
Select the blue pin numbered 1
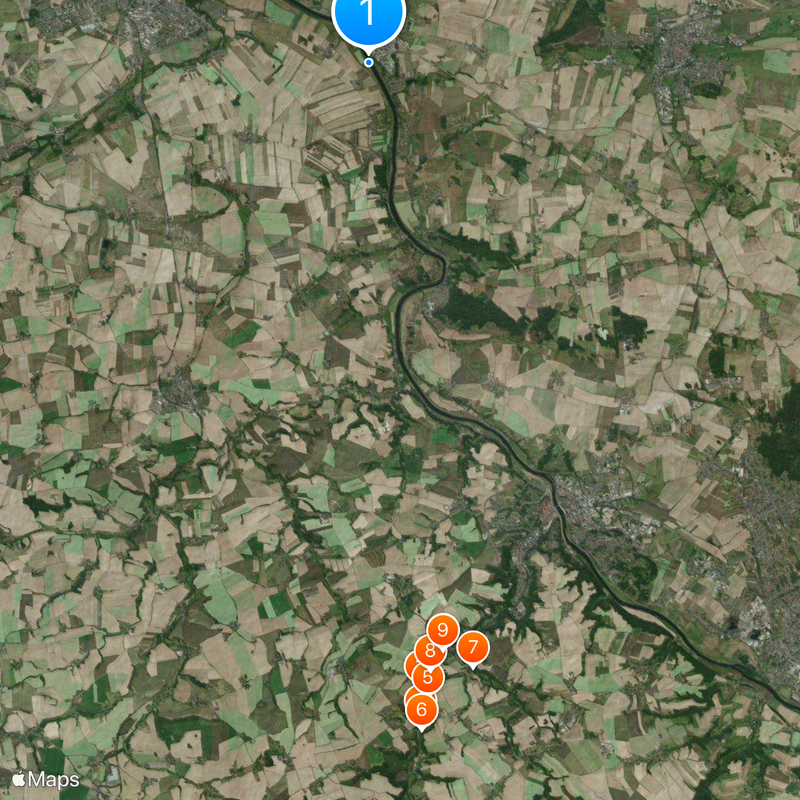click(x=368, y=15)
